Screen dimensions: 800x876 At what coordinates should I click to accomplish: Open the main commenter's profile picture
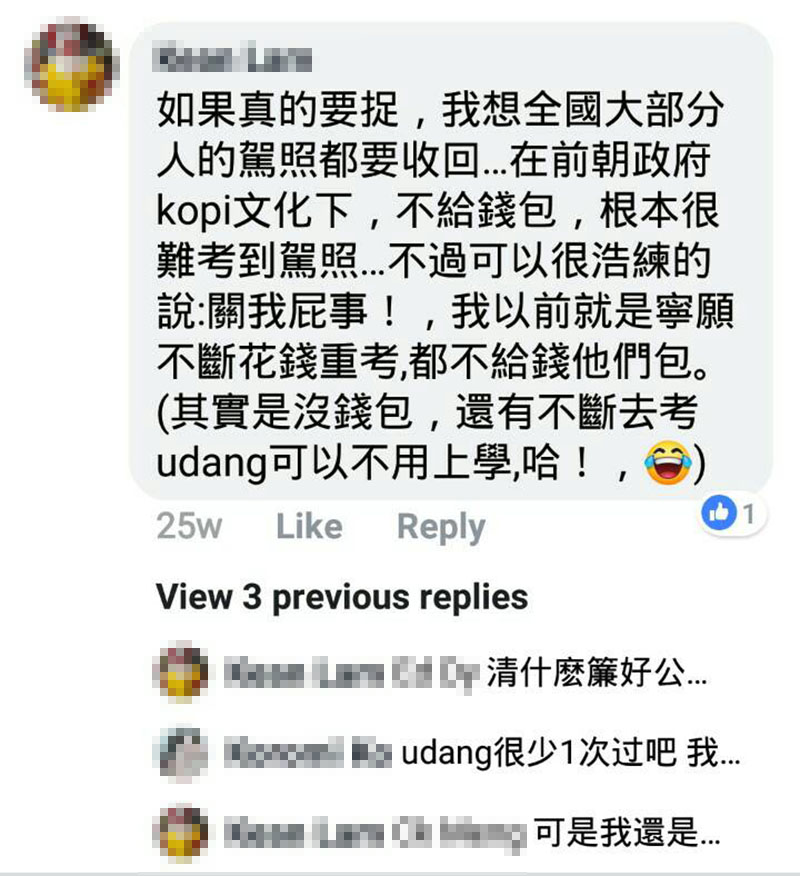coord(71,66)
